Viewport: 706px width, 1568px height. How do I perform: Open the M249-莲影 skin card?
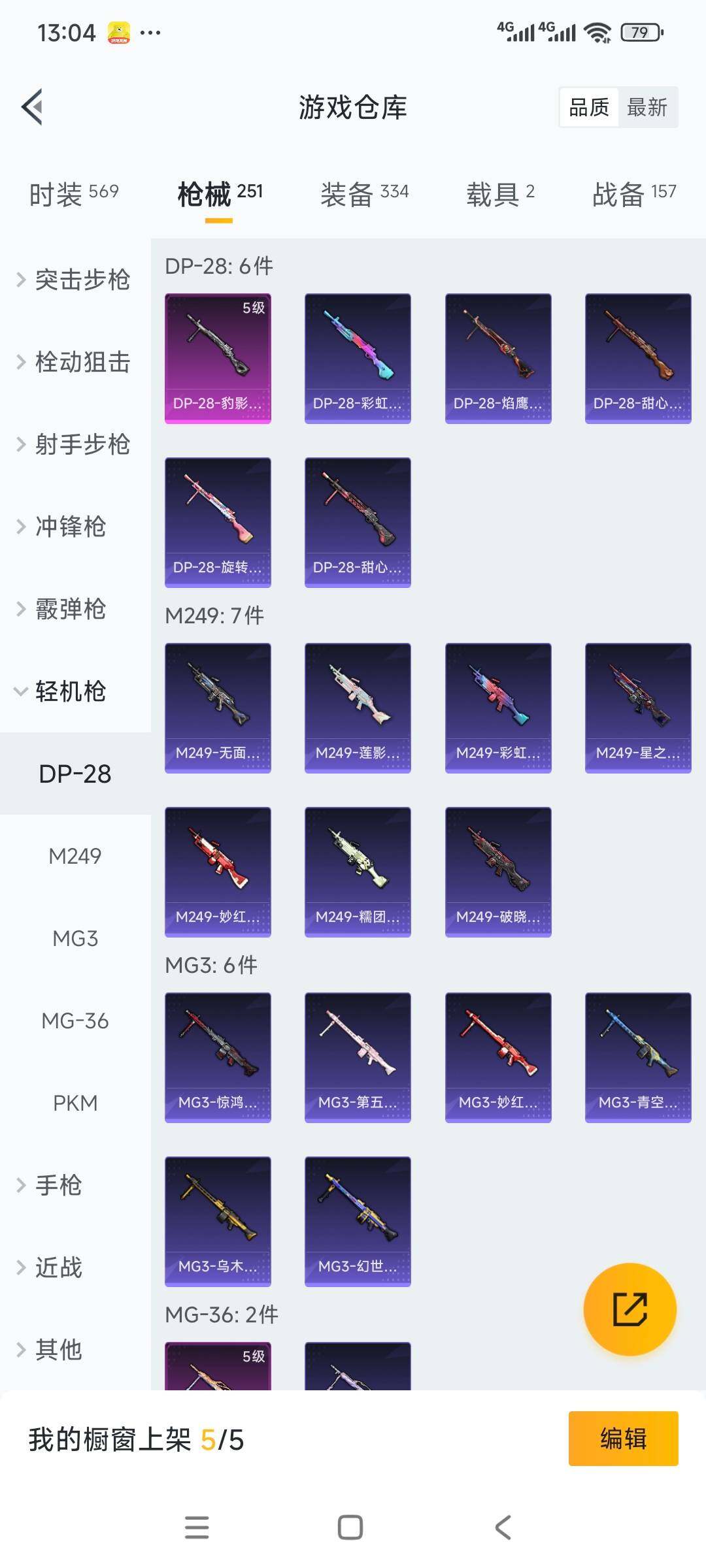point(358,708)
